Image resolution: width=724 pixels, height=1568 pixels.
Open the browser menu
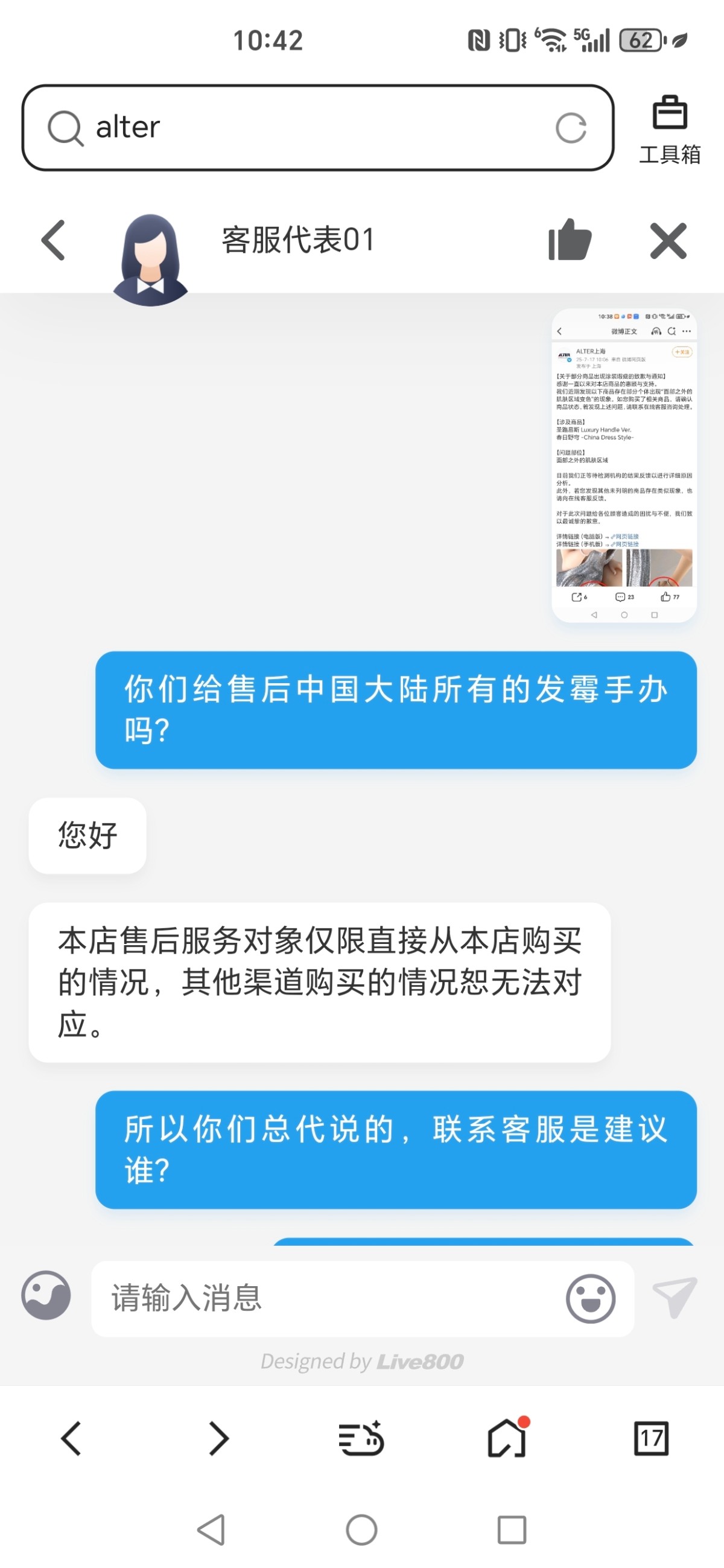(361, 1438)
